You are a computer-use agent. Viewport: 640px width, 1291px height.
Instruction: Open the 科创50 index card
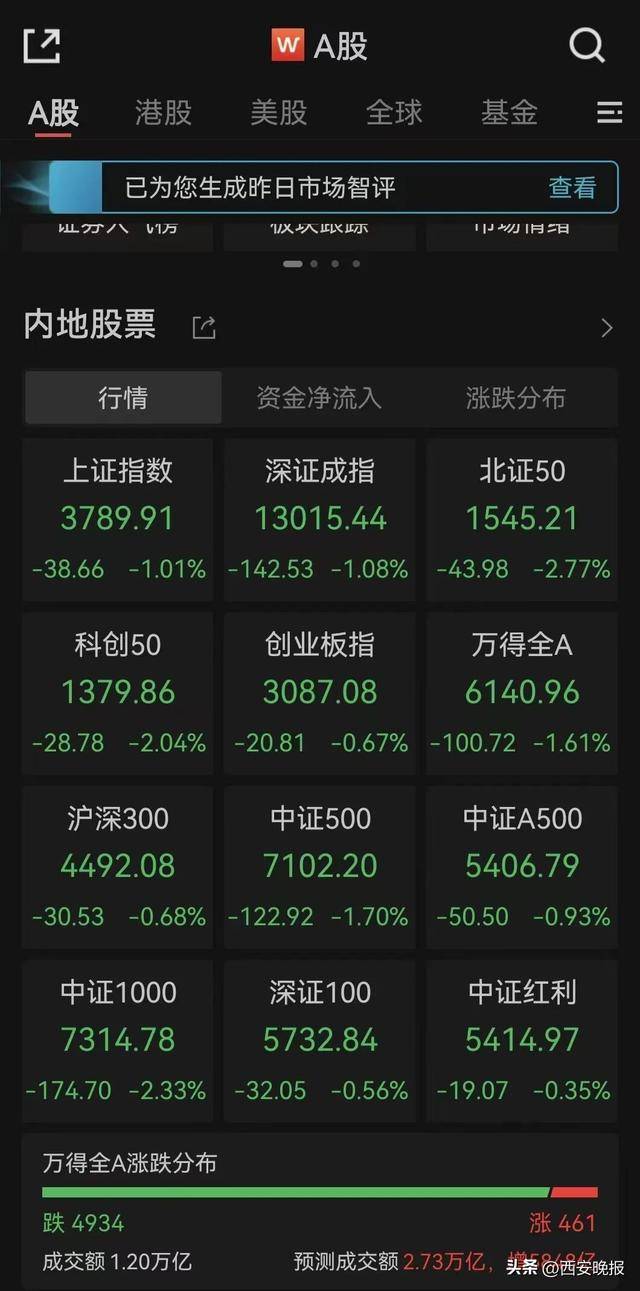pyautogui.click(x=118, y=694)
